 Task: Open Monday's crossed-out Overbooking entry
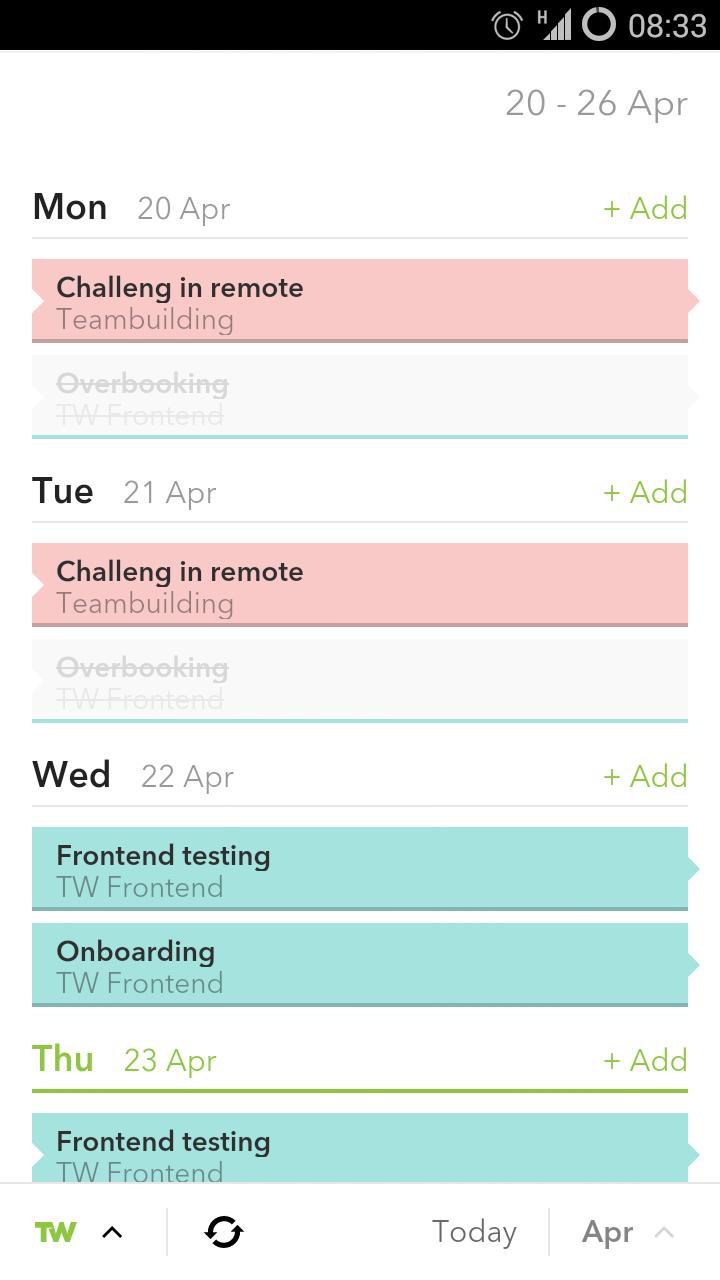360,397
